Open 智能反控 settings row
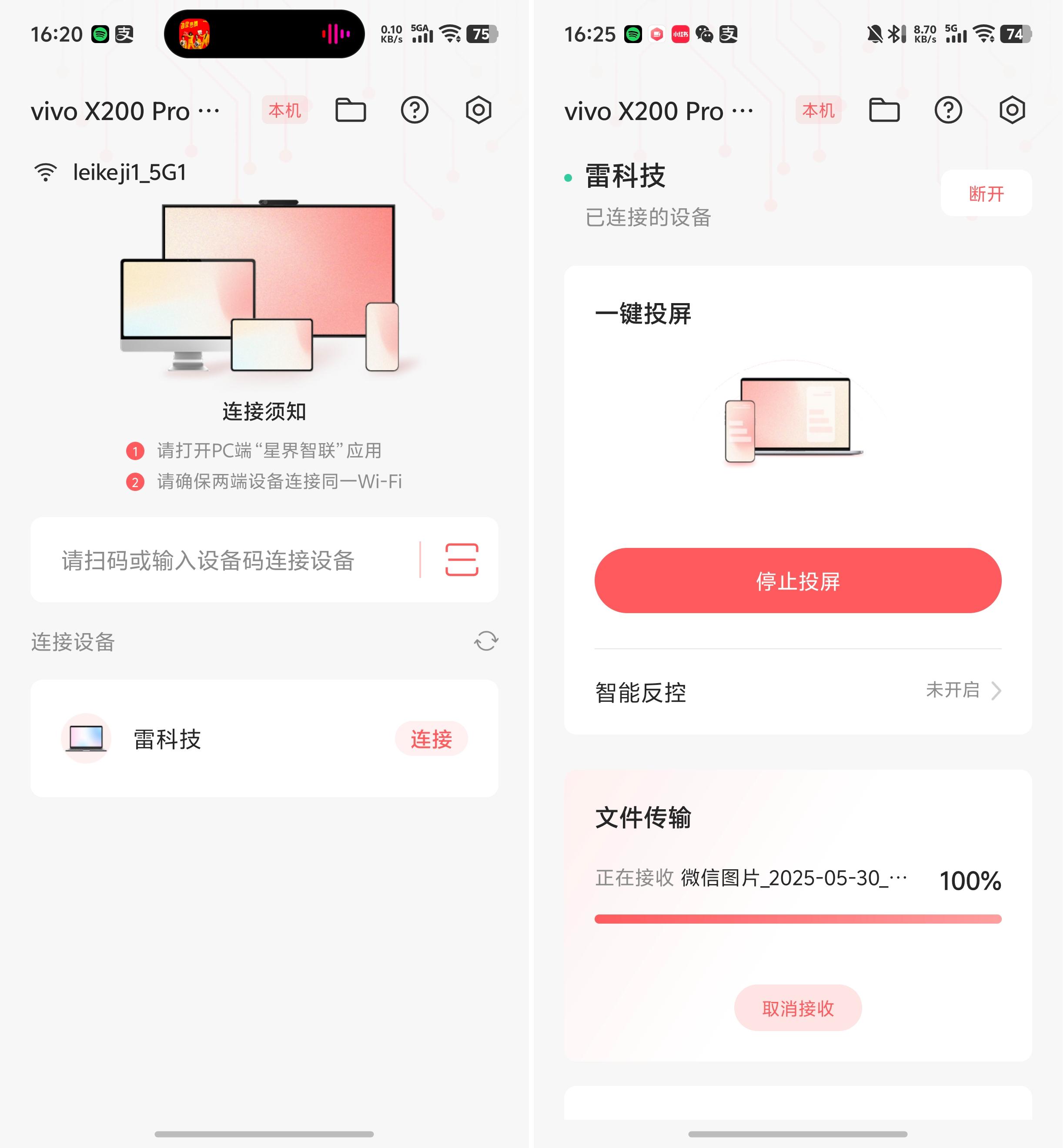The width and height of the screenshot is (1064, 1148). click(x=797, y=691)
